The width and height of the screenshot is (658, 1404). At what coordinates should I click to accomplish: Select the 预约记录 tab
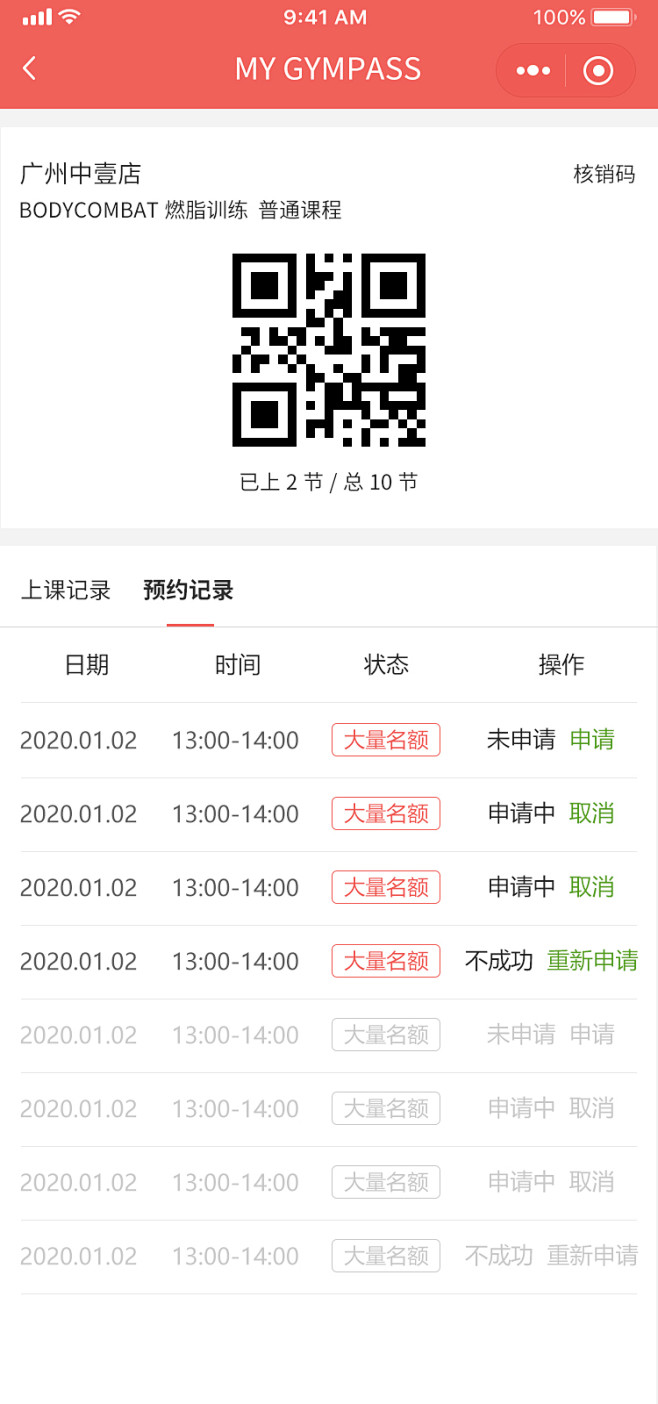coord(189,590)
